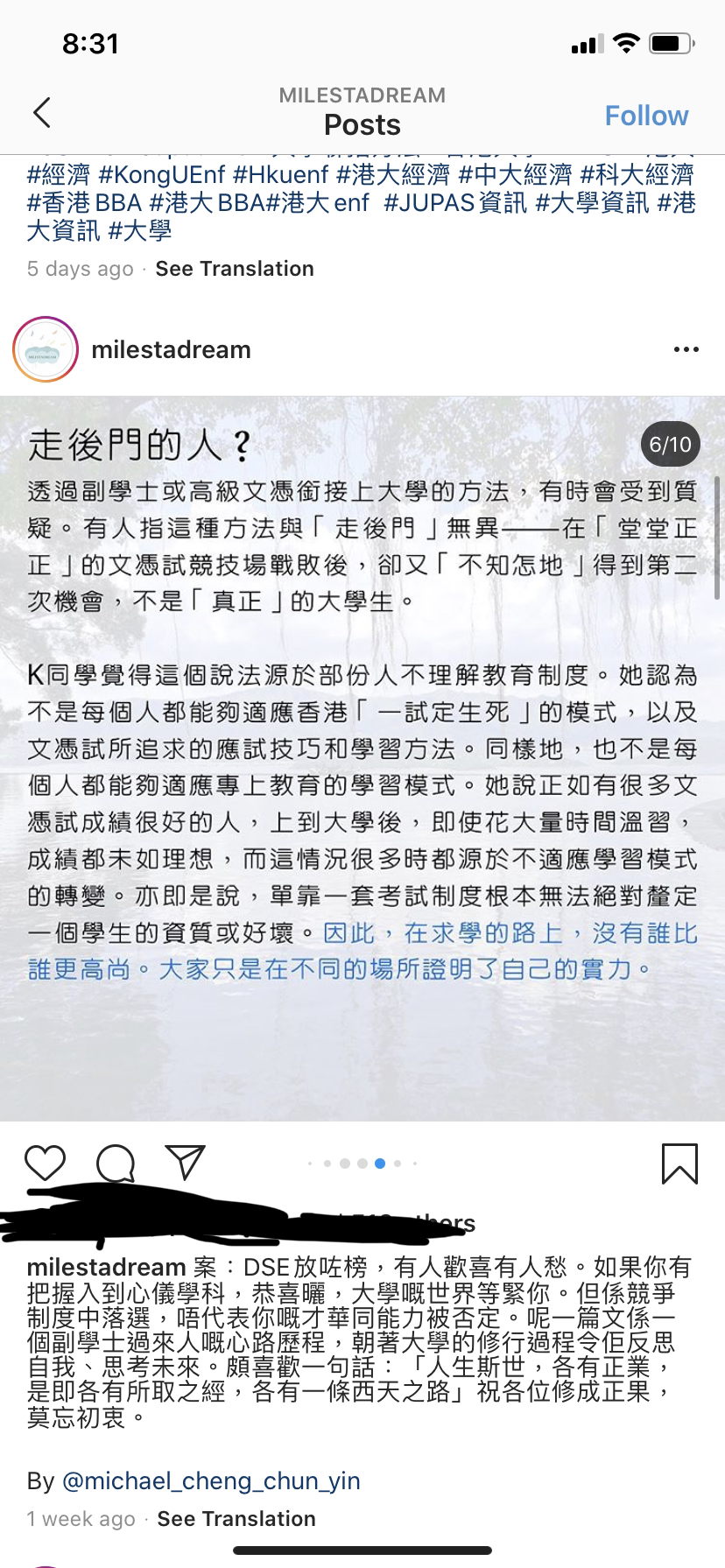Bookmark this milestadream post
725x1568 pixels.
(679, 1164)
